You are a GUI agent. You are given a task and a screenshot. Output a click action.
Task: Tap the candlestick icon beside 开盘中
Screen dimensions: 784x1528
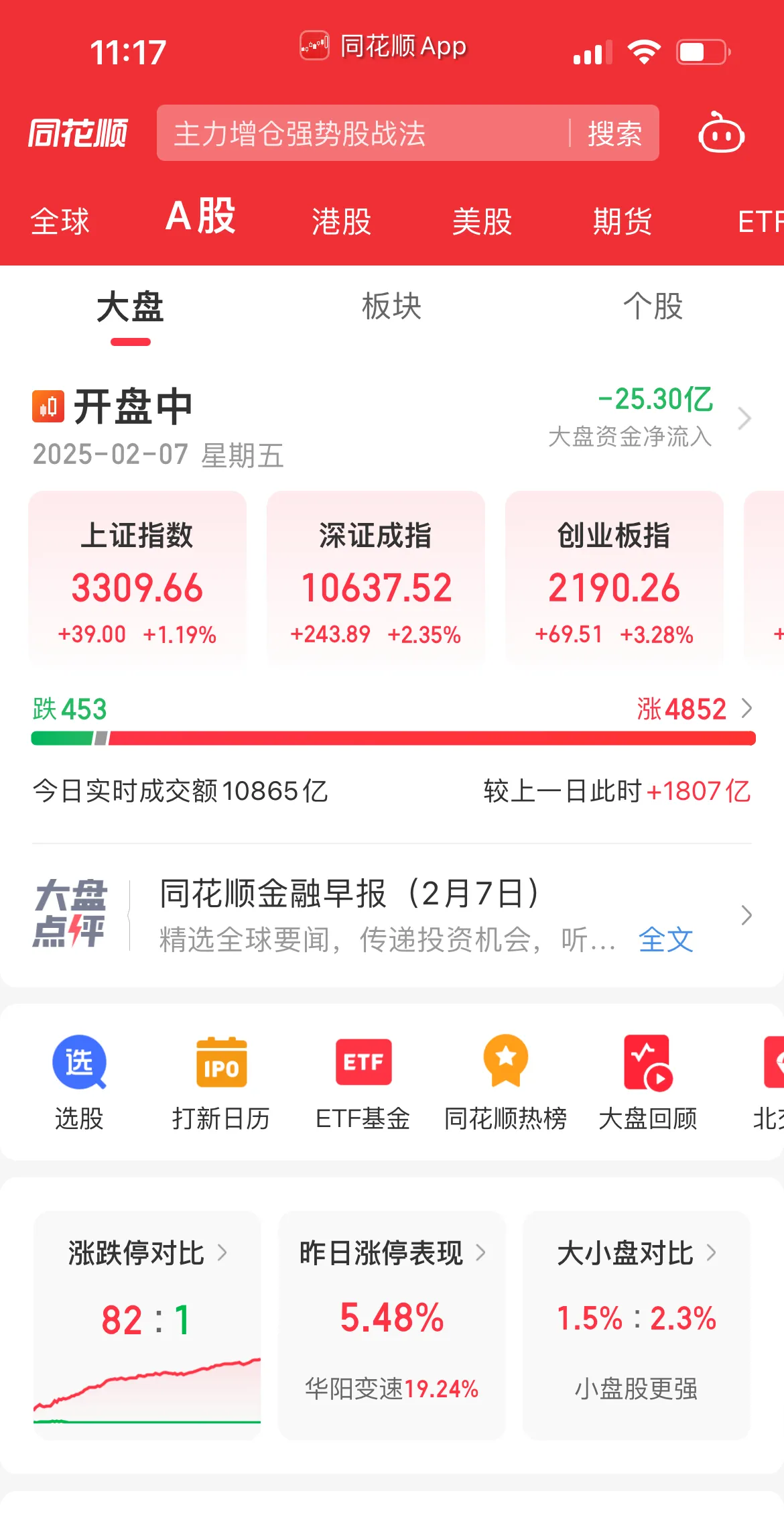point(47,405)
